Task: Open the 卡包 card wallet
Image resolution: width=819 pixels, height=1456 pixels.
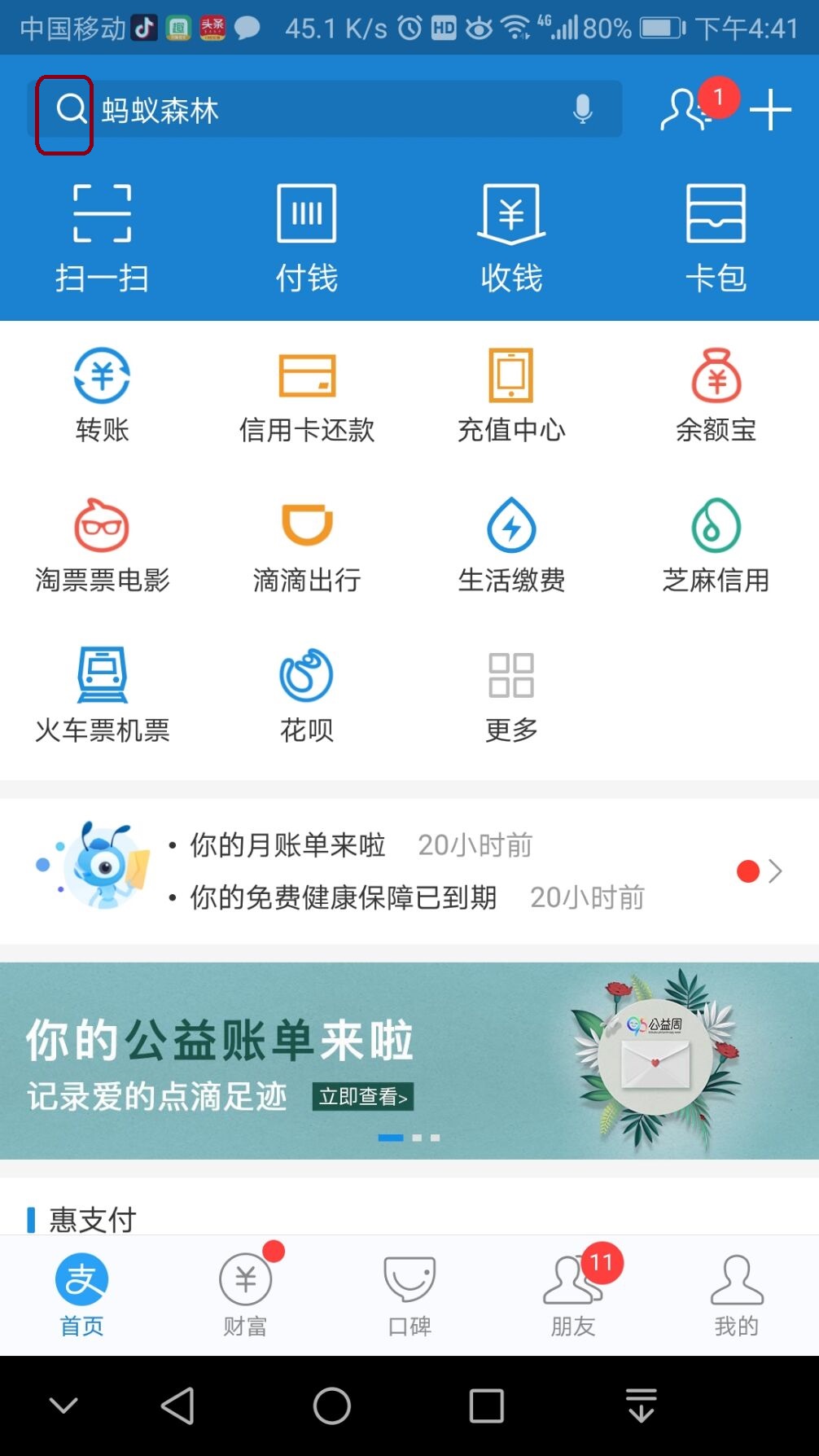Action: [717, 236]
